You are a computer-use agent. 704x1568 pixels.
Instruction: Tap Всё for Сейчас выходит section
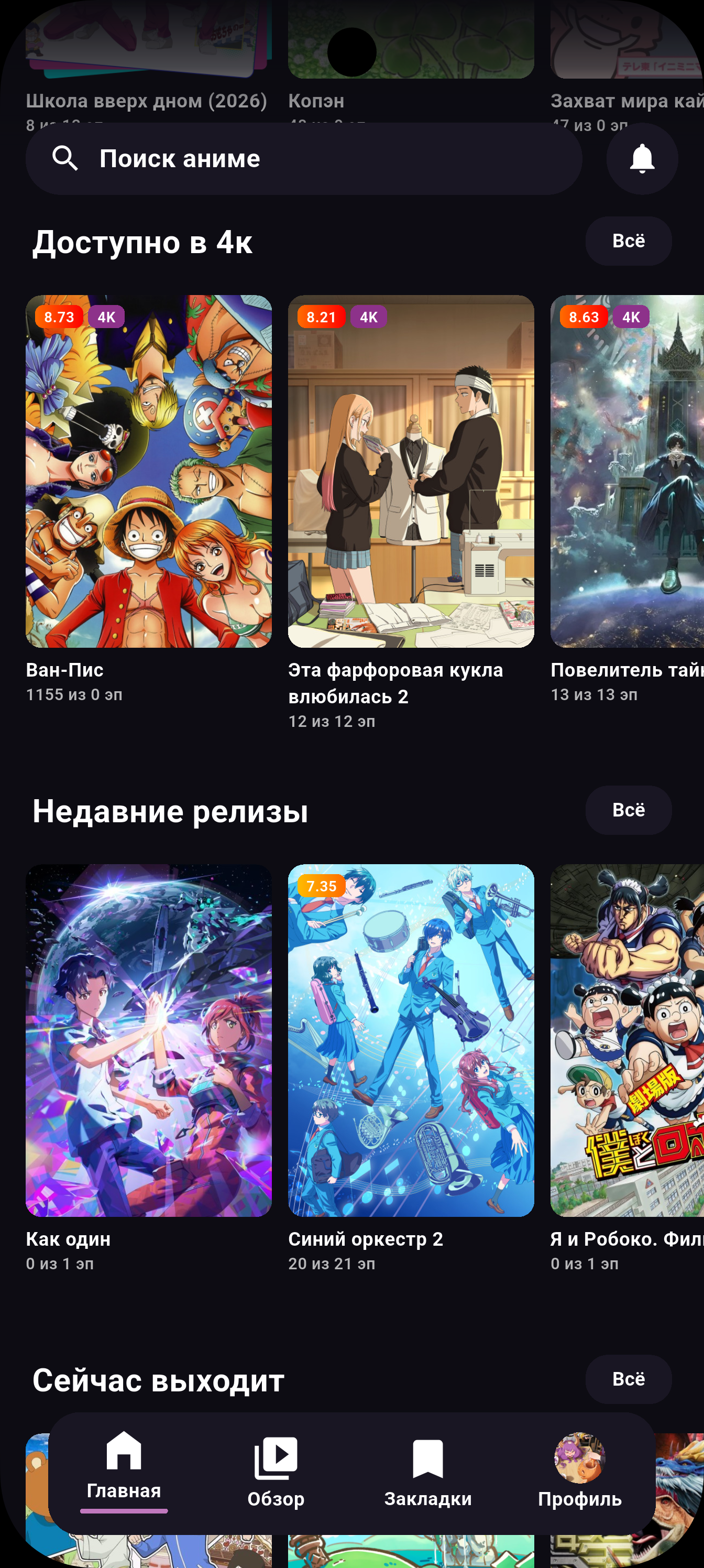(x=628, y=1379)
